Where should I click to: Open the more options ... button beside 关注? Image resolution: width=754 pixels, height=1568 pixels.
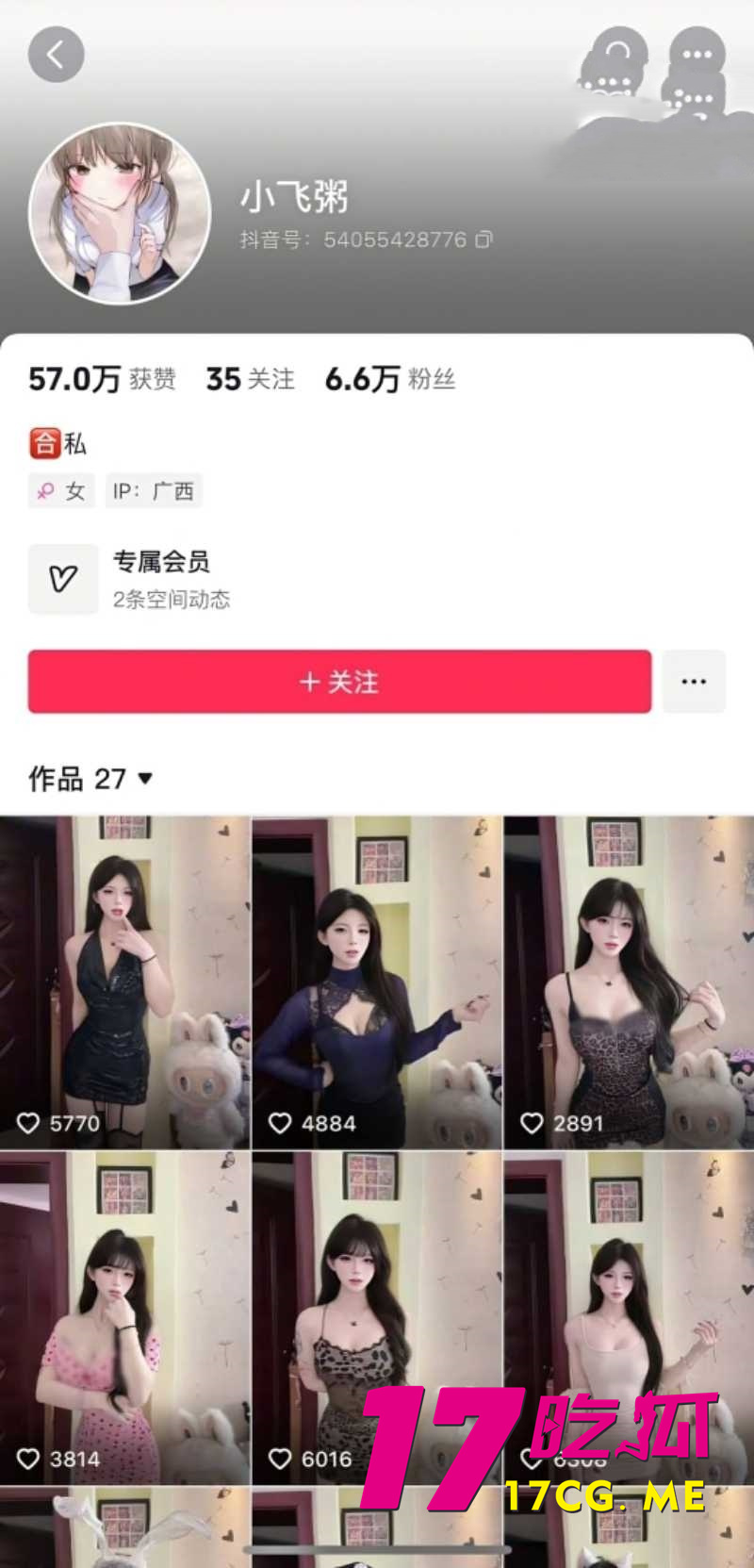pos(694,681)
